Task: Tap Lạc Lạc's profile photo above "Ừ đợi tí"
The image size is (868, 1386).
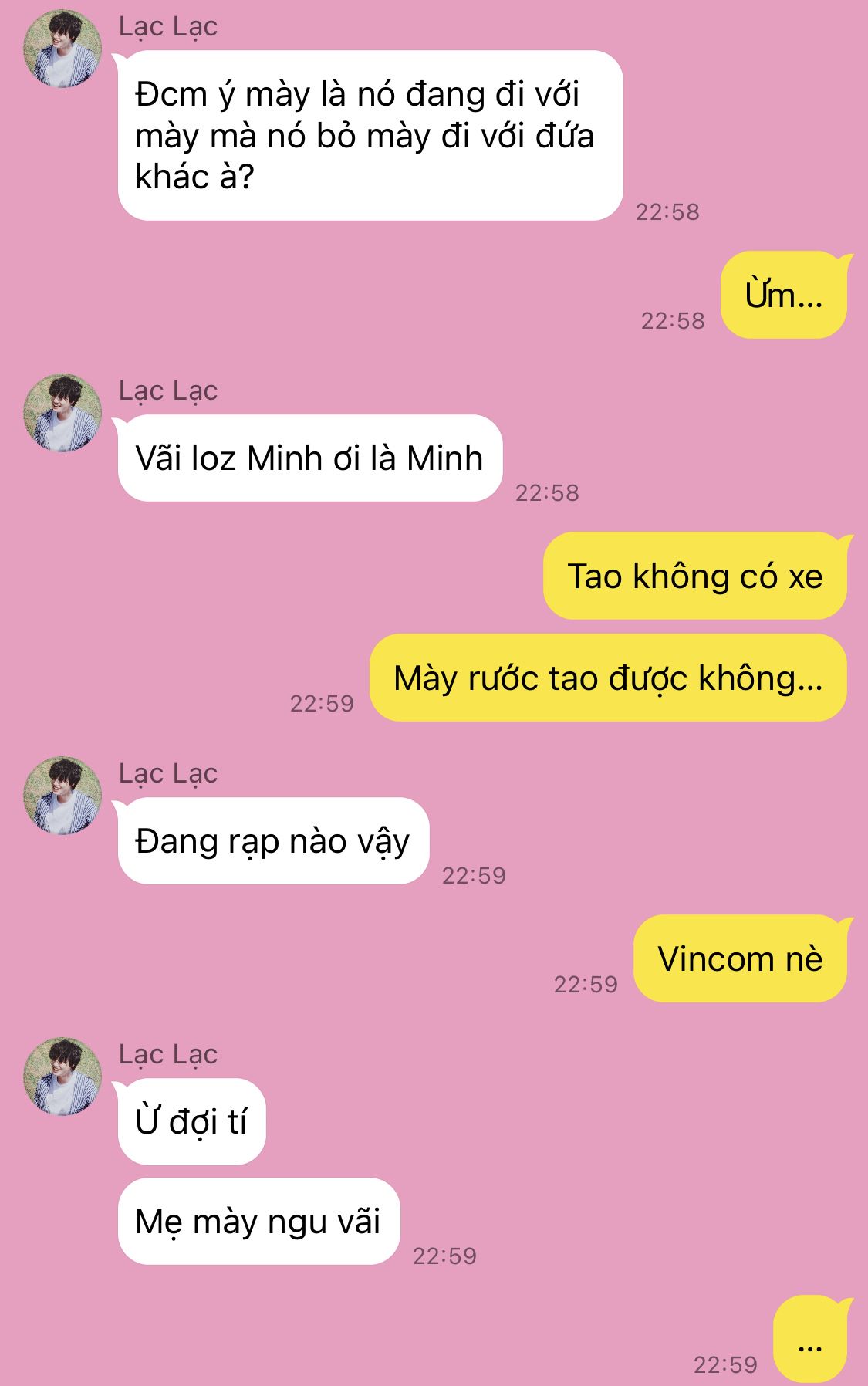Action: tap(62, 1077)
